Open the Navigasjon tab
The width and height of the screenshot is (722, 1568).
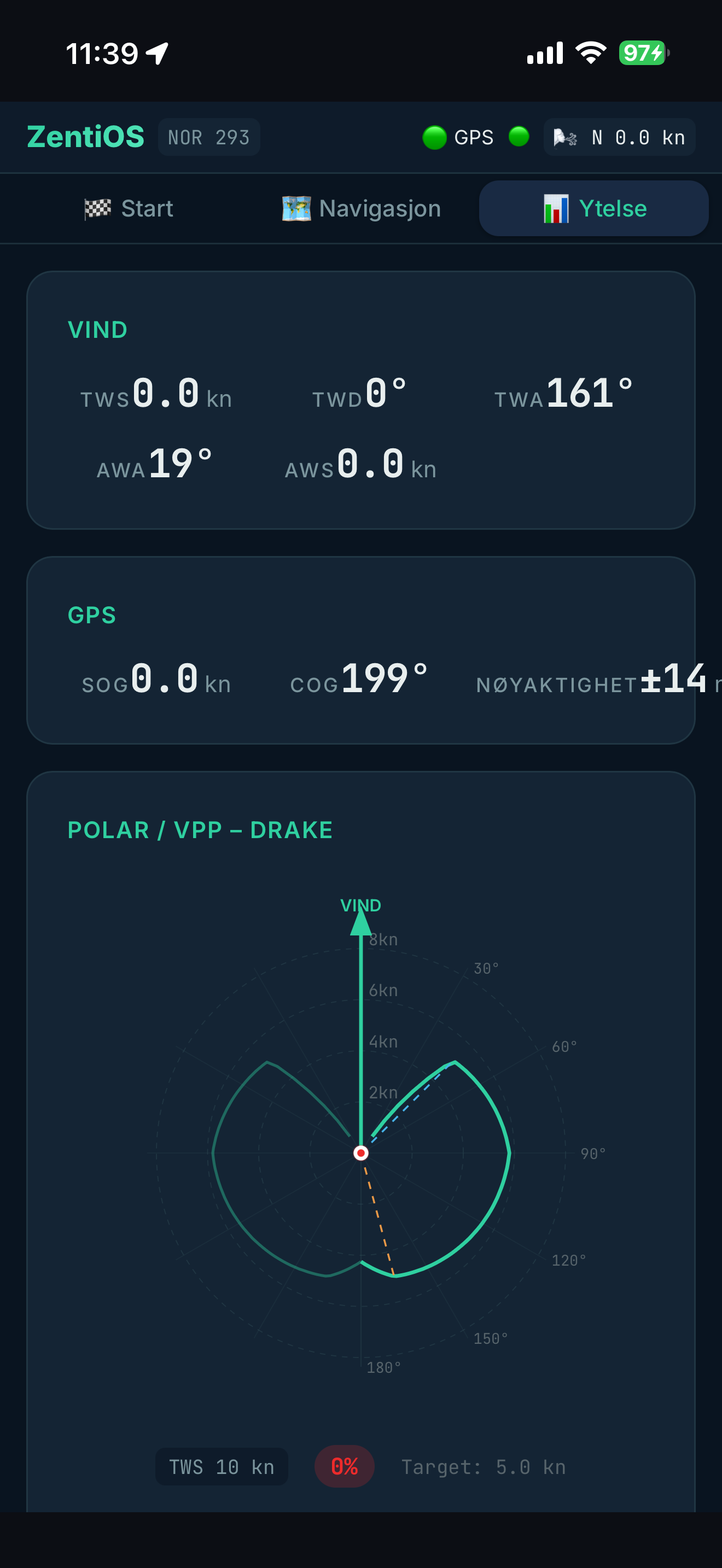click(361, 208)
